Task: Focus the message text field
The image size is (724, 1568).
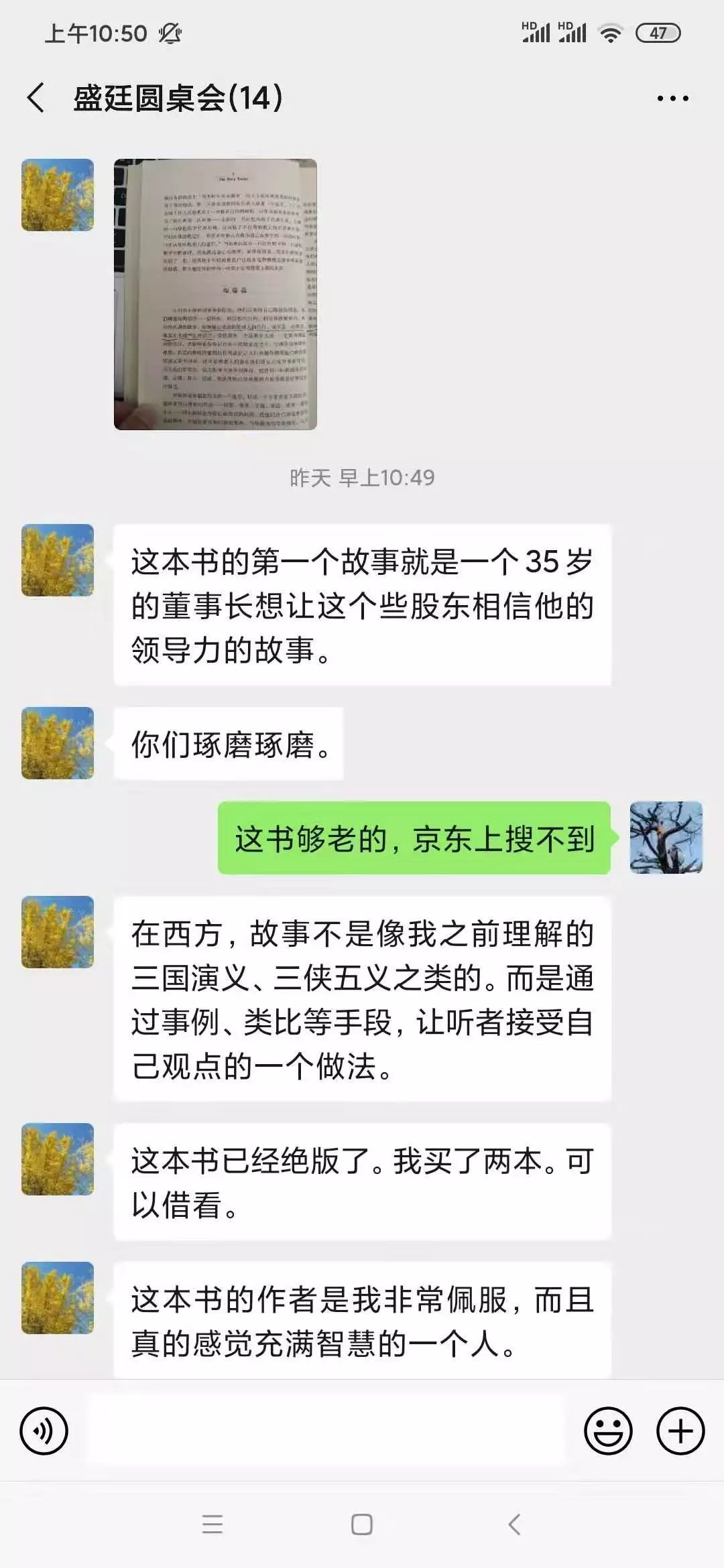Action: (326, 1431)
